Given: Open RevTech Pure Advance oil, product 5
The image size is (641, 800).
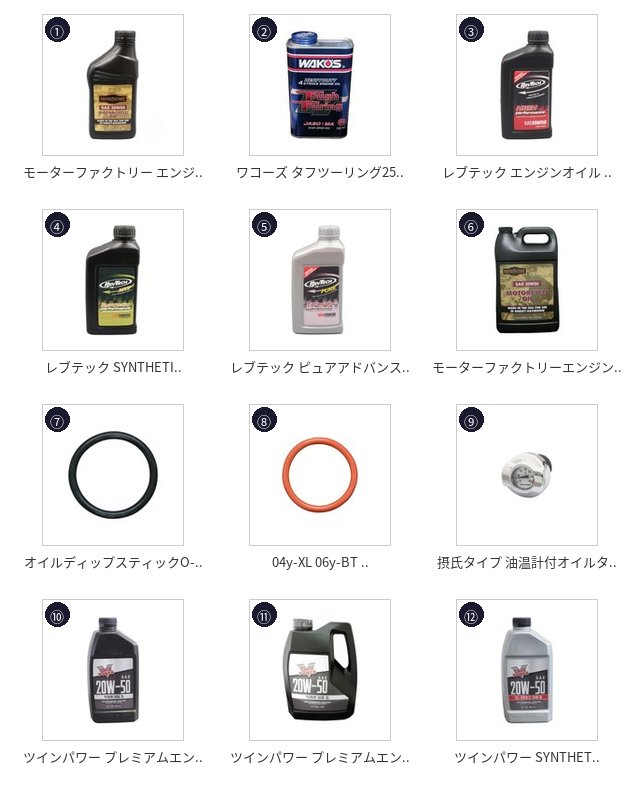Looking at the screenshot, I should 320,280.
